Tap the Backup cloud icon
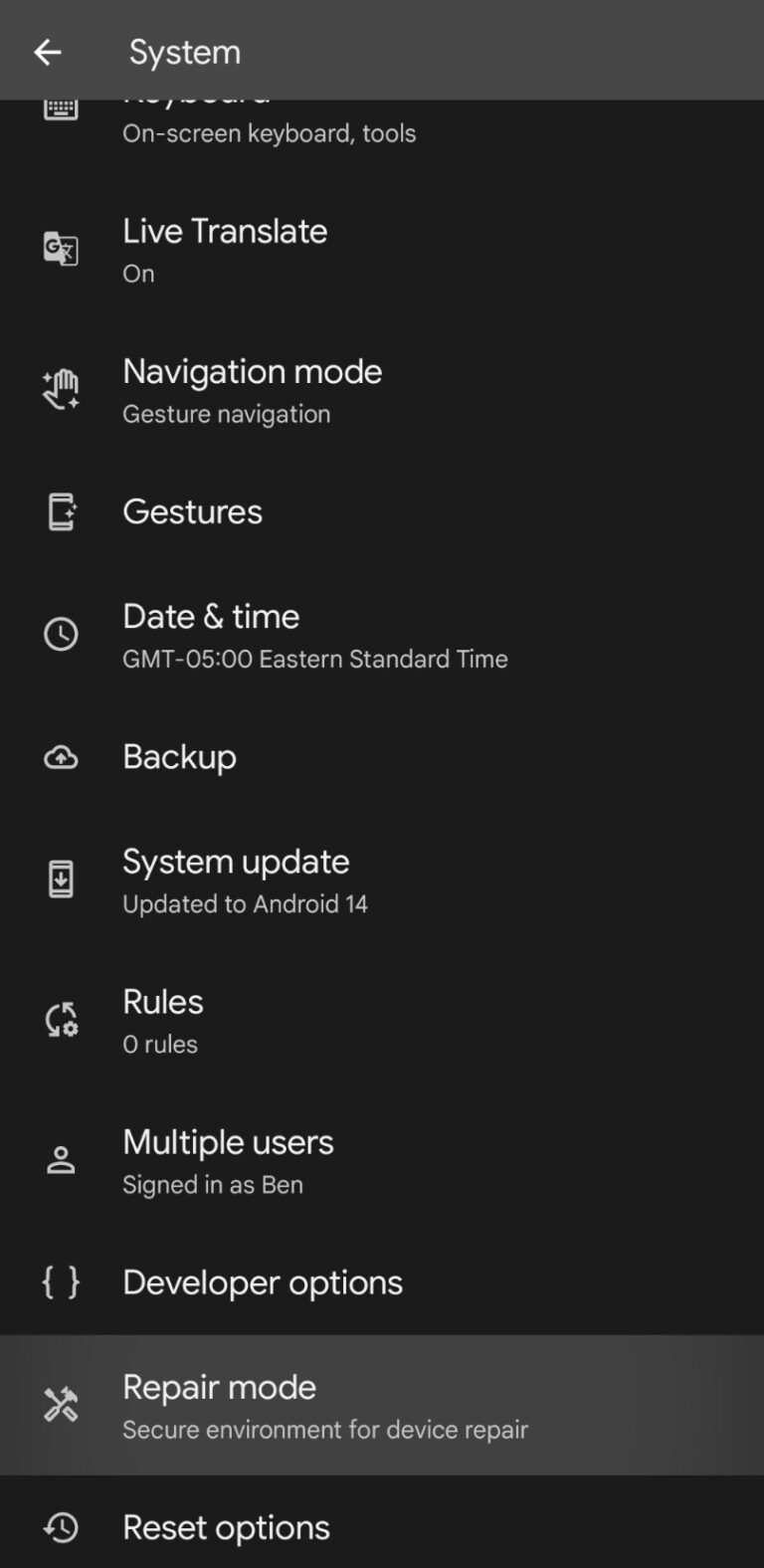 point(61,757)
